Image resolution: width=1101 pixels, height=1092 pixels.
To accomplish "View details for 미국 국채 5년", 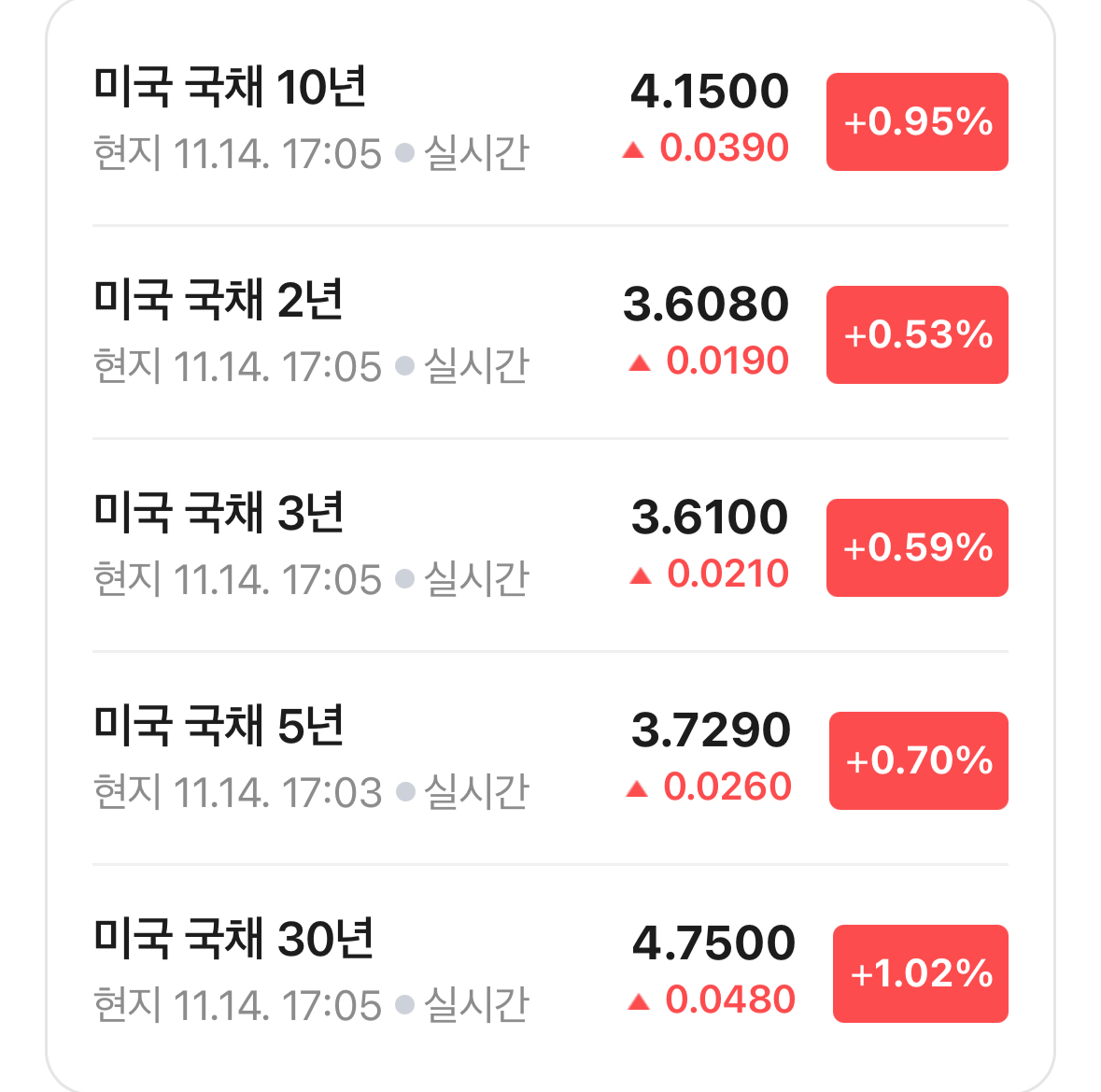I will coord(551,759).
